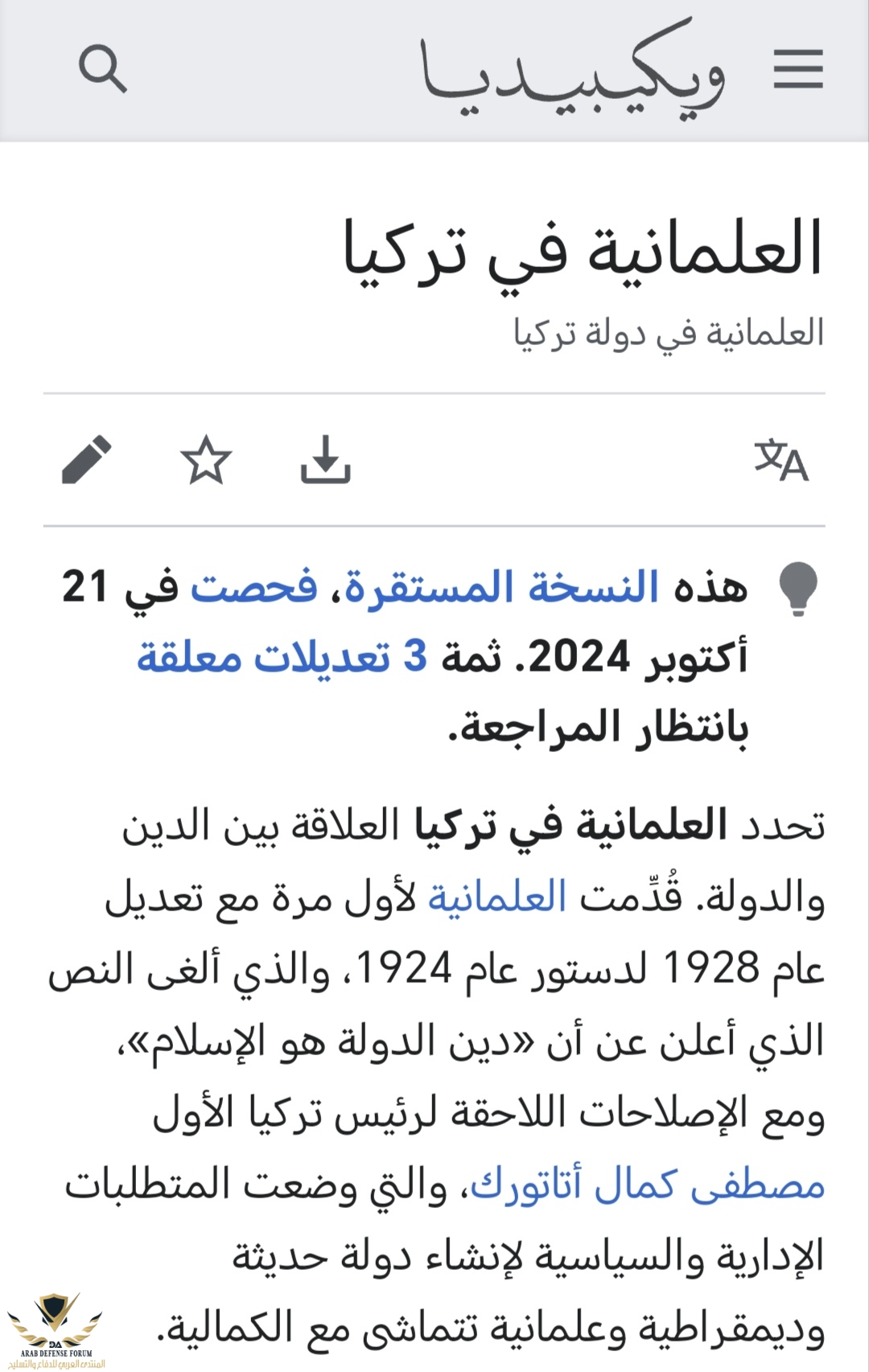Open the hamburger main menu

pos(797,69)
